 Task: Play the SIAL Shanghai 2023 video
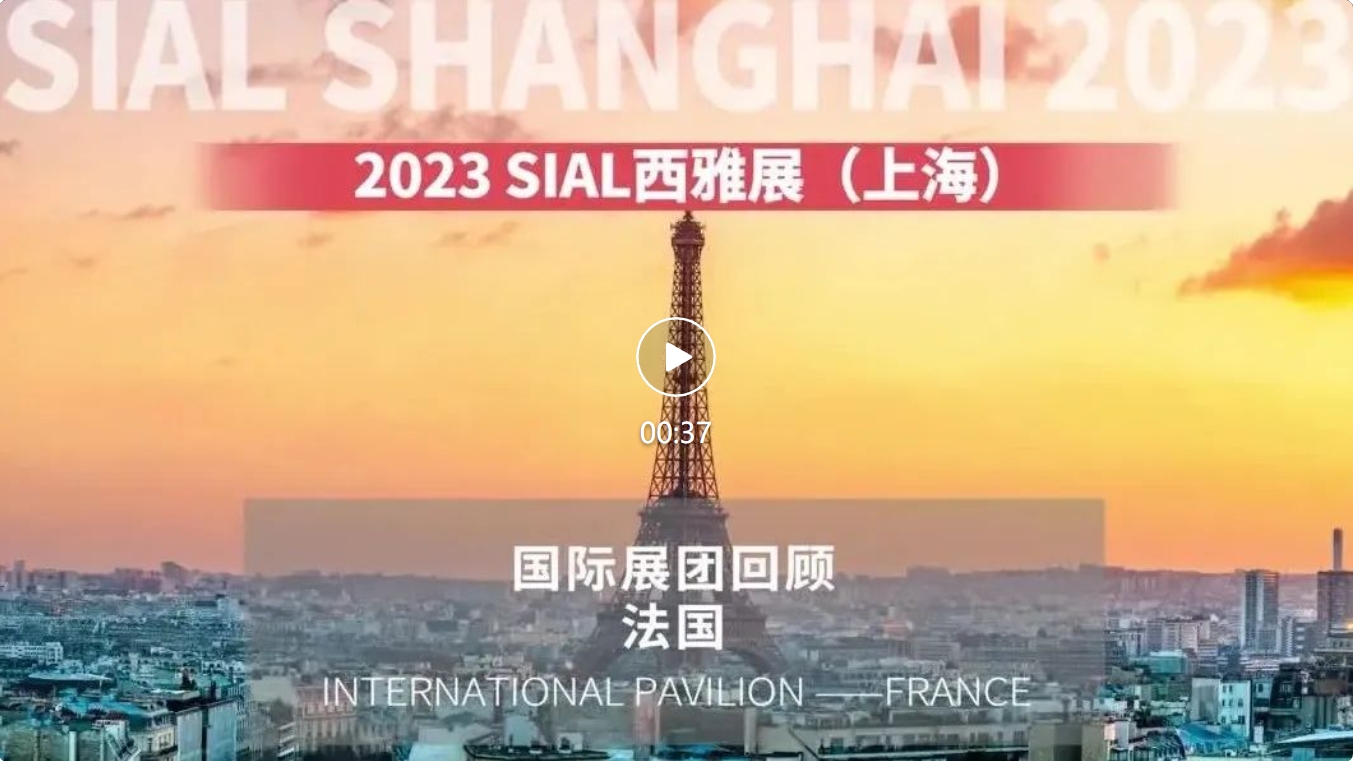click(676, 357)
